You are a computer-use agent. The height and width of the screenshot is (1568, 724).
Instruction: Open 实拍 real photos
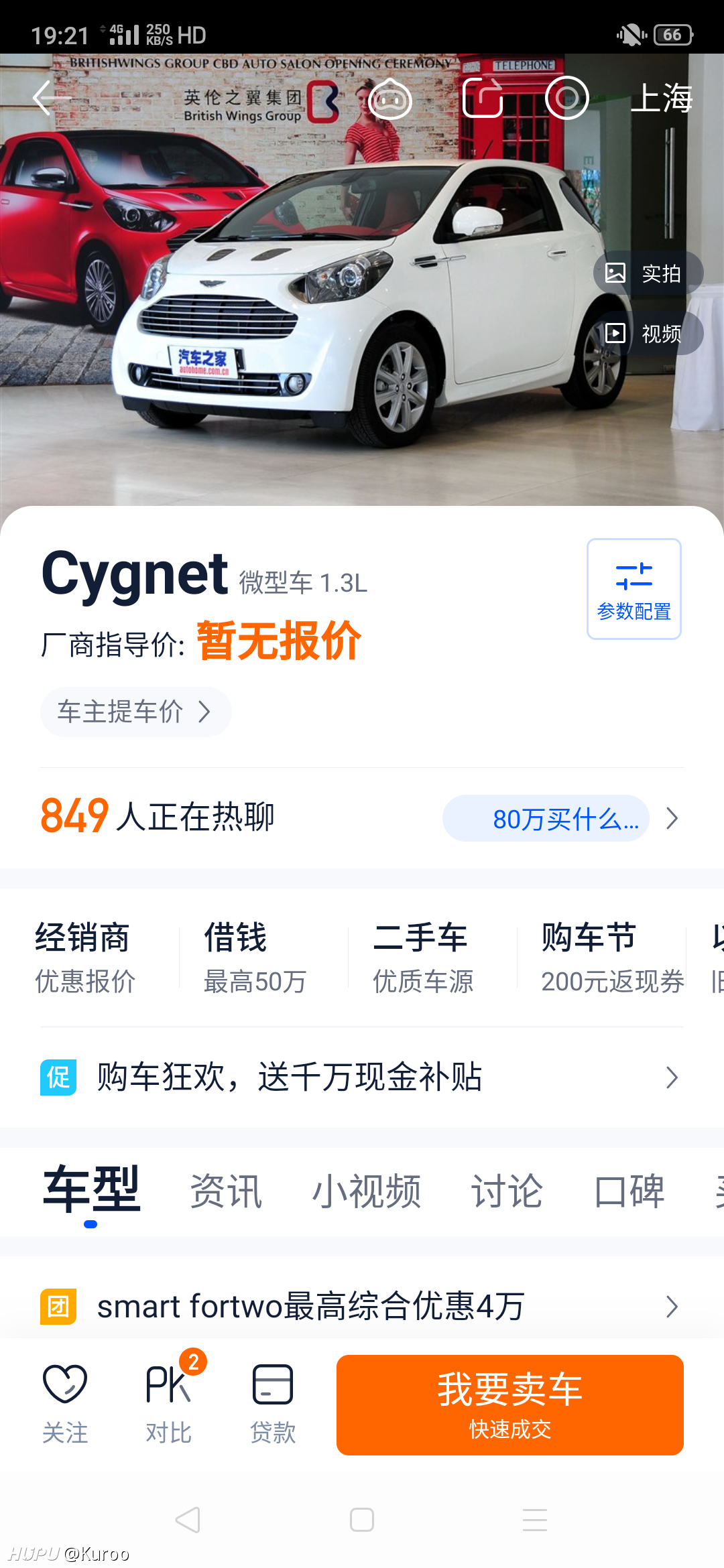(648, 273)
